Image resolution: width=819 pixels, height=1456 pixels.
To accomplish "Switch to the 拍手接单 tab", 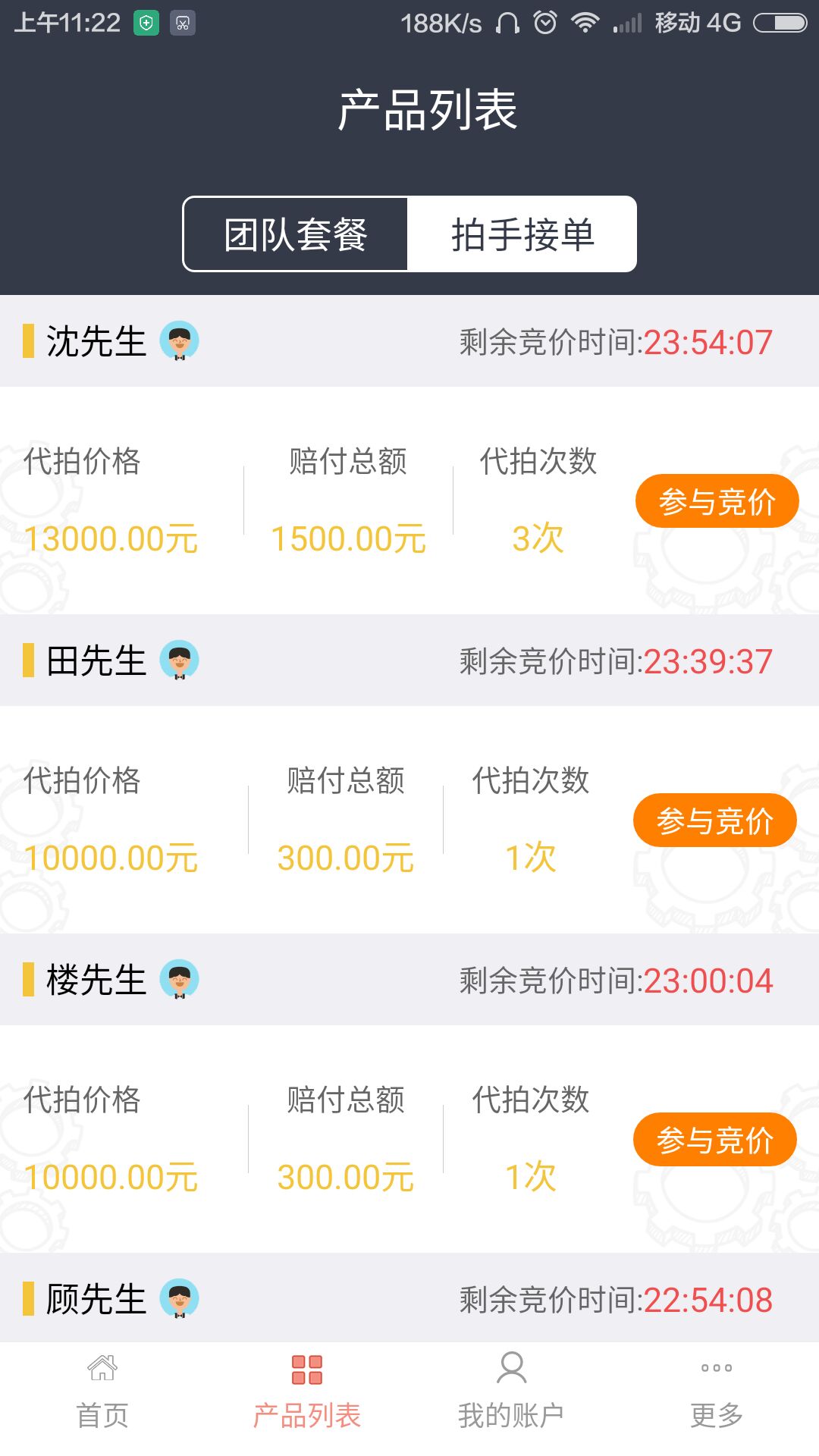I will click(522, 234).
